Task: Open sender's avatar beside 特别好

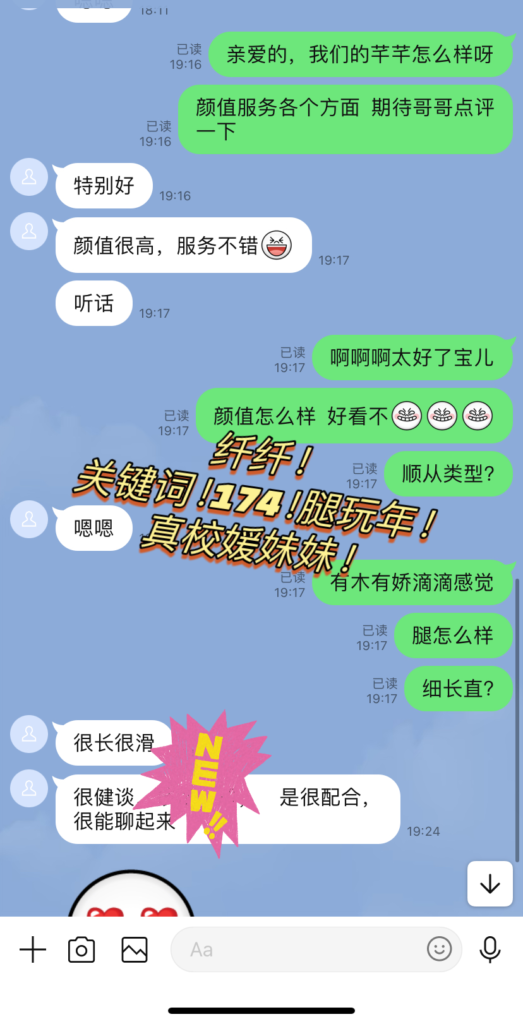Action: coord(29,177)
